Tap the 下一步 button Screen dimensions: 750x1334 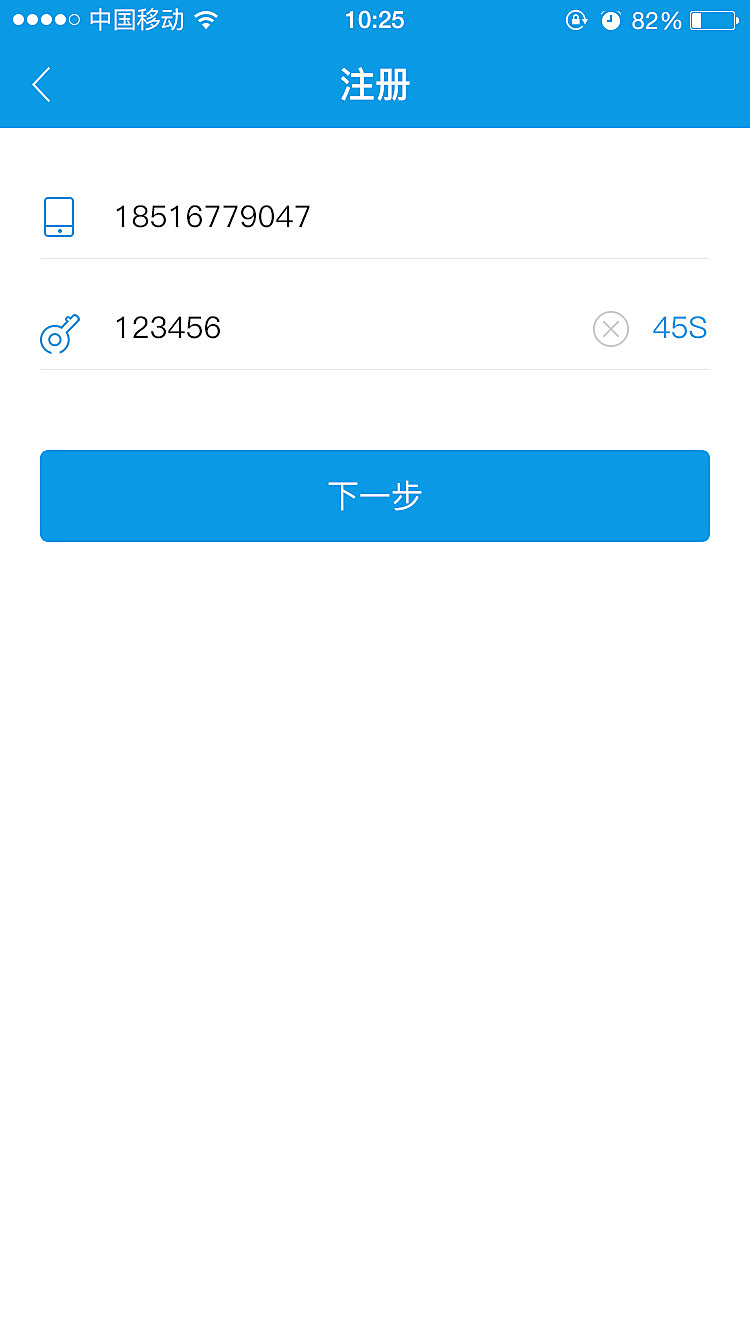tap(375, 496)
